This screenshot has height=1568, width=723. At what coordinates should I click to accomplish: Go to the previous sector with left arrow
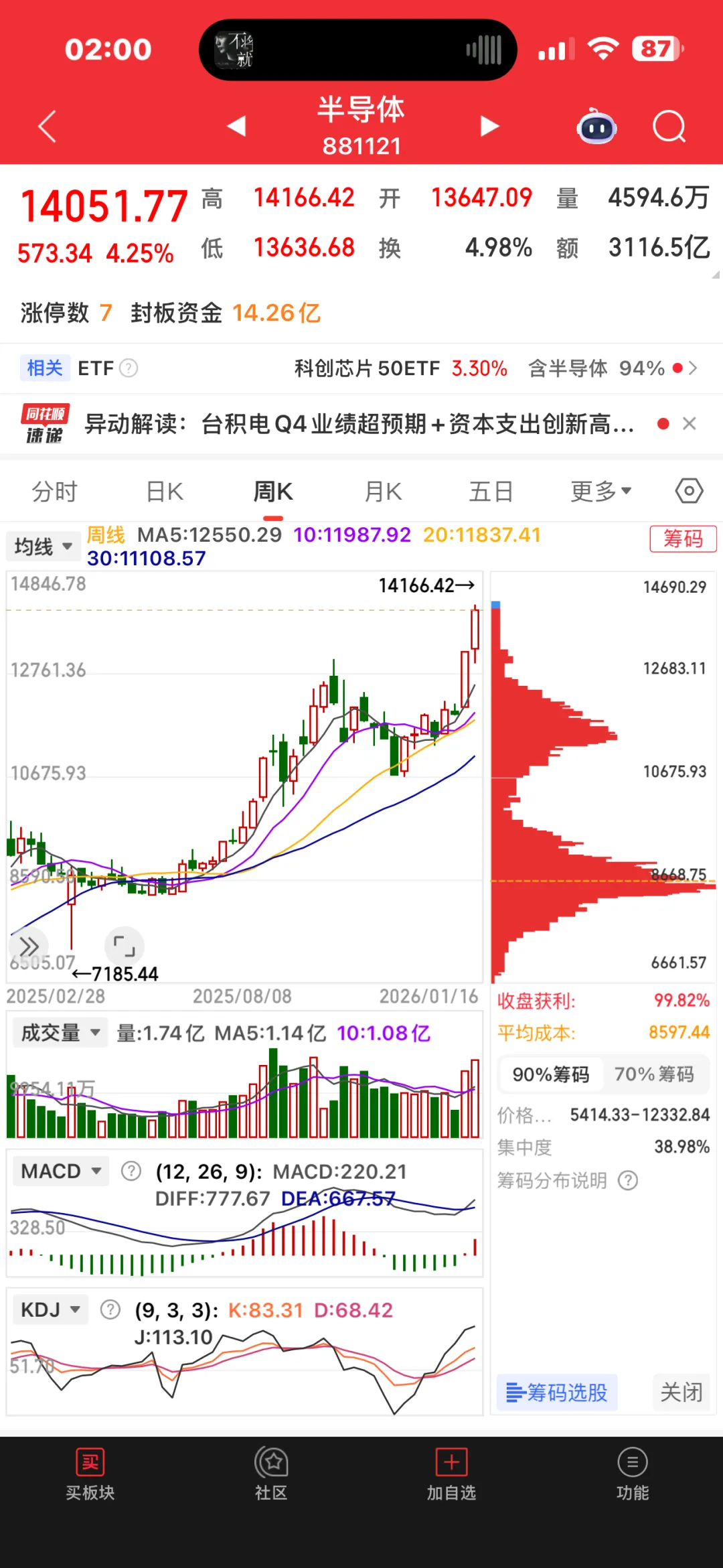(x=236, y=127)
